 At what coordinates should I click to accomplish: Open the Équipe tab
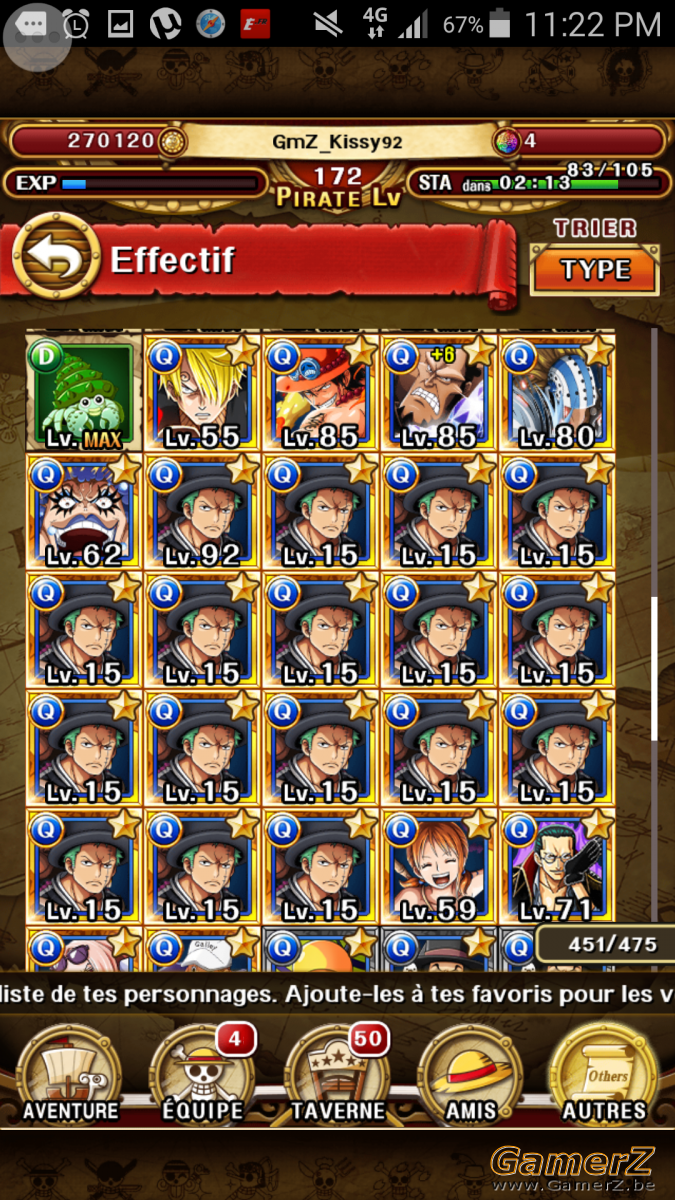(203, 1073)
